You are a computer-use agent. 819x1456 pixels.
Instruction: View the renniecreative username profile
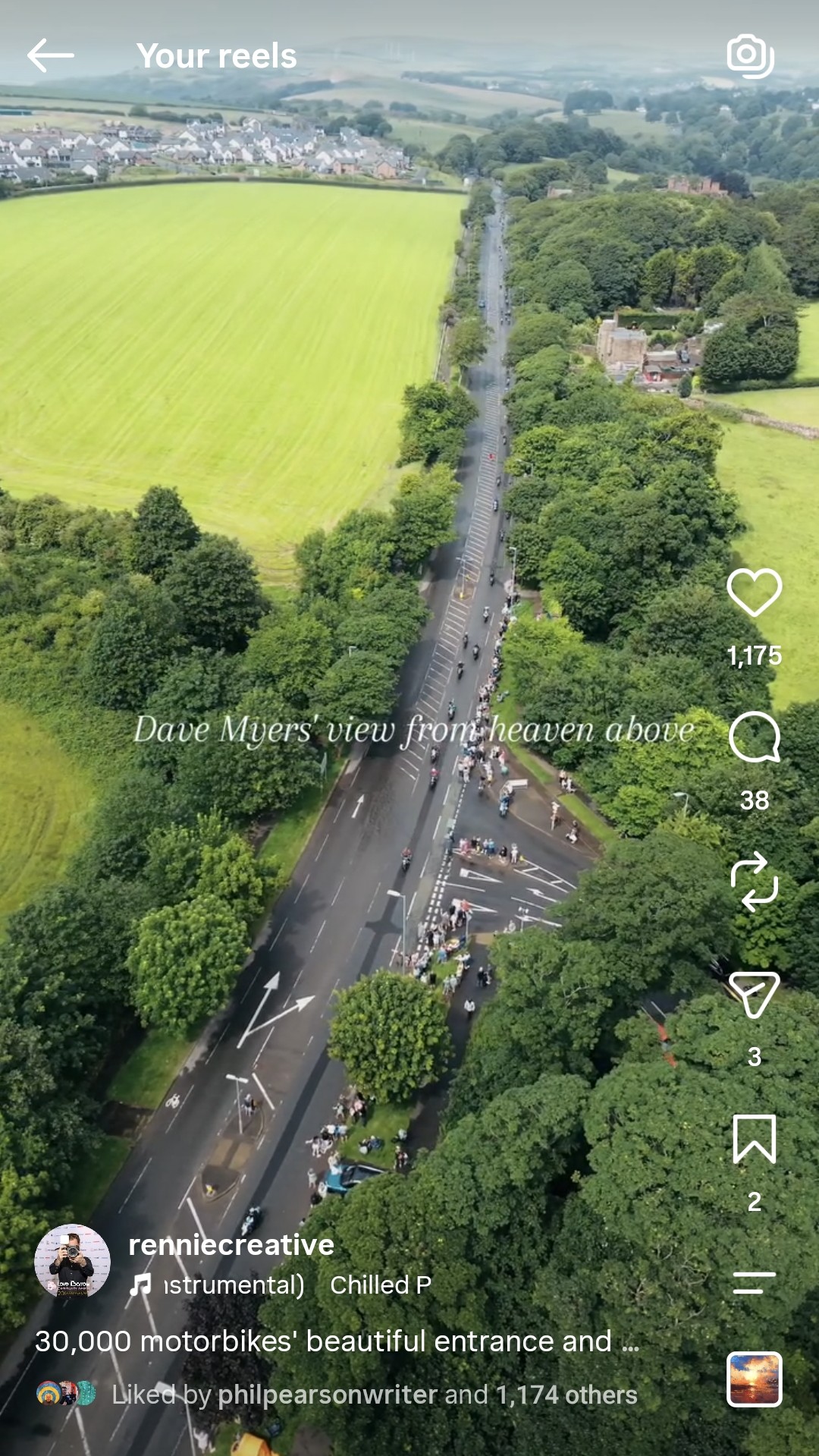point(231,1244)
